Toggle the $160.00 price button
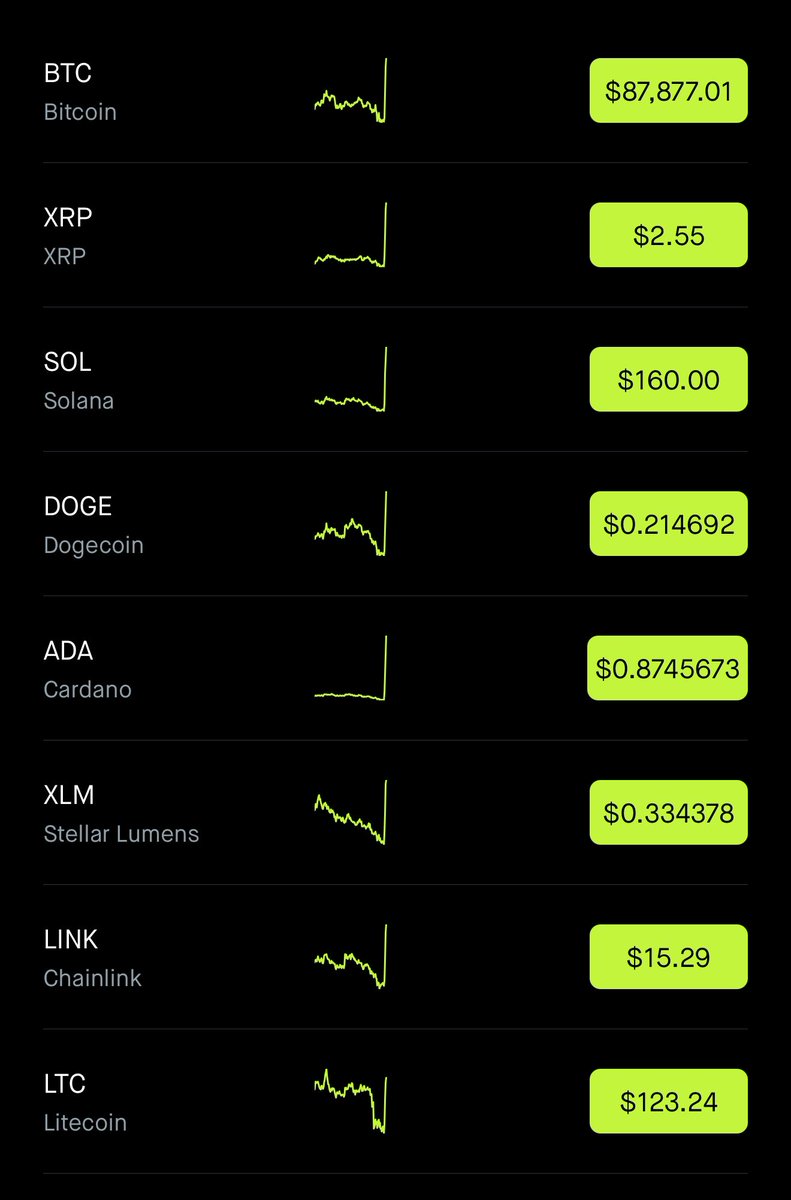Image resolution: width=791 pixels, height=1200 pixels. pos(668,380)
